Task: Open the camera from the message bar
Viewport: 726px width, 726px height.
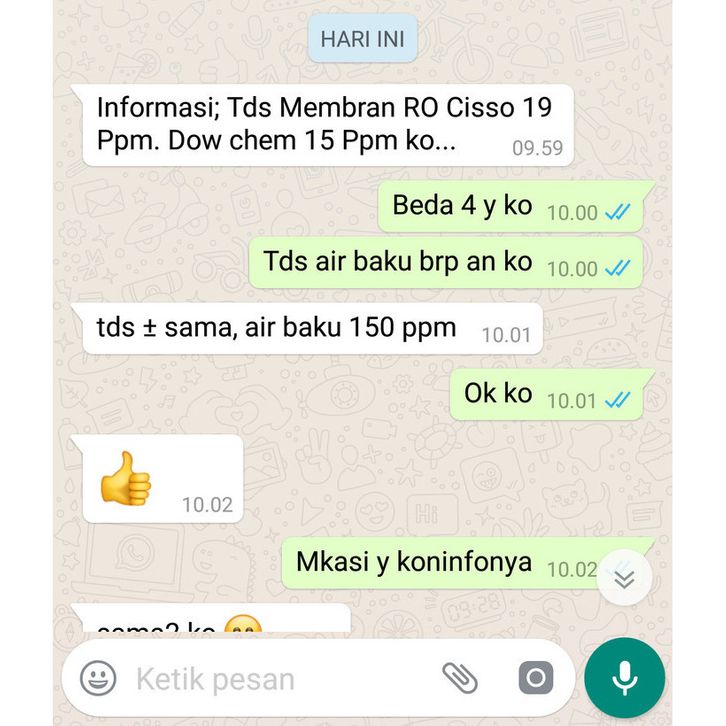Action: (x=536, y=678)
